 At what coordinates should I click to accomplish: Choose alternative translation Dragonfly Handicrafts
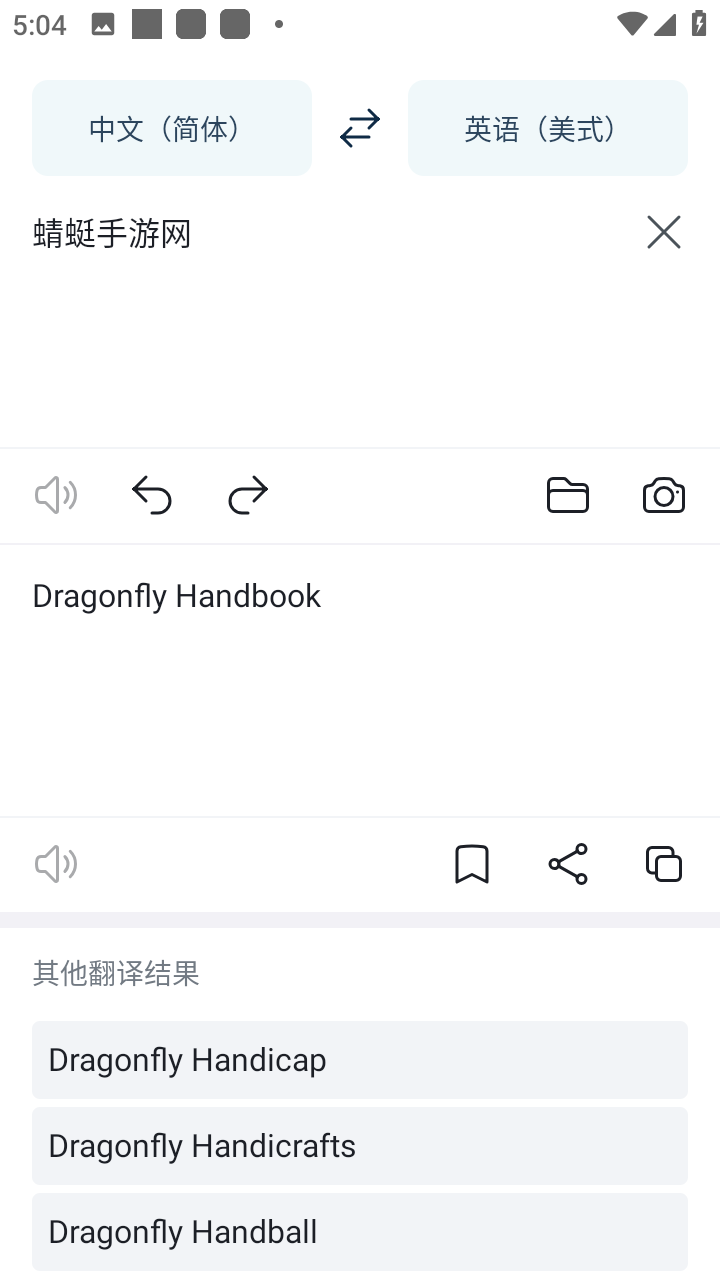(360, 1146)
